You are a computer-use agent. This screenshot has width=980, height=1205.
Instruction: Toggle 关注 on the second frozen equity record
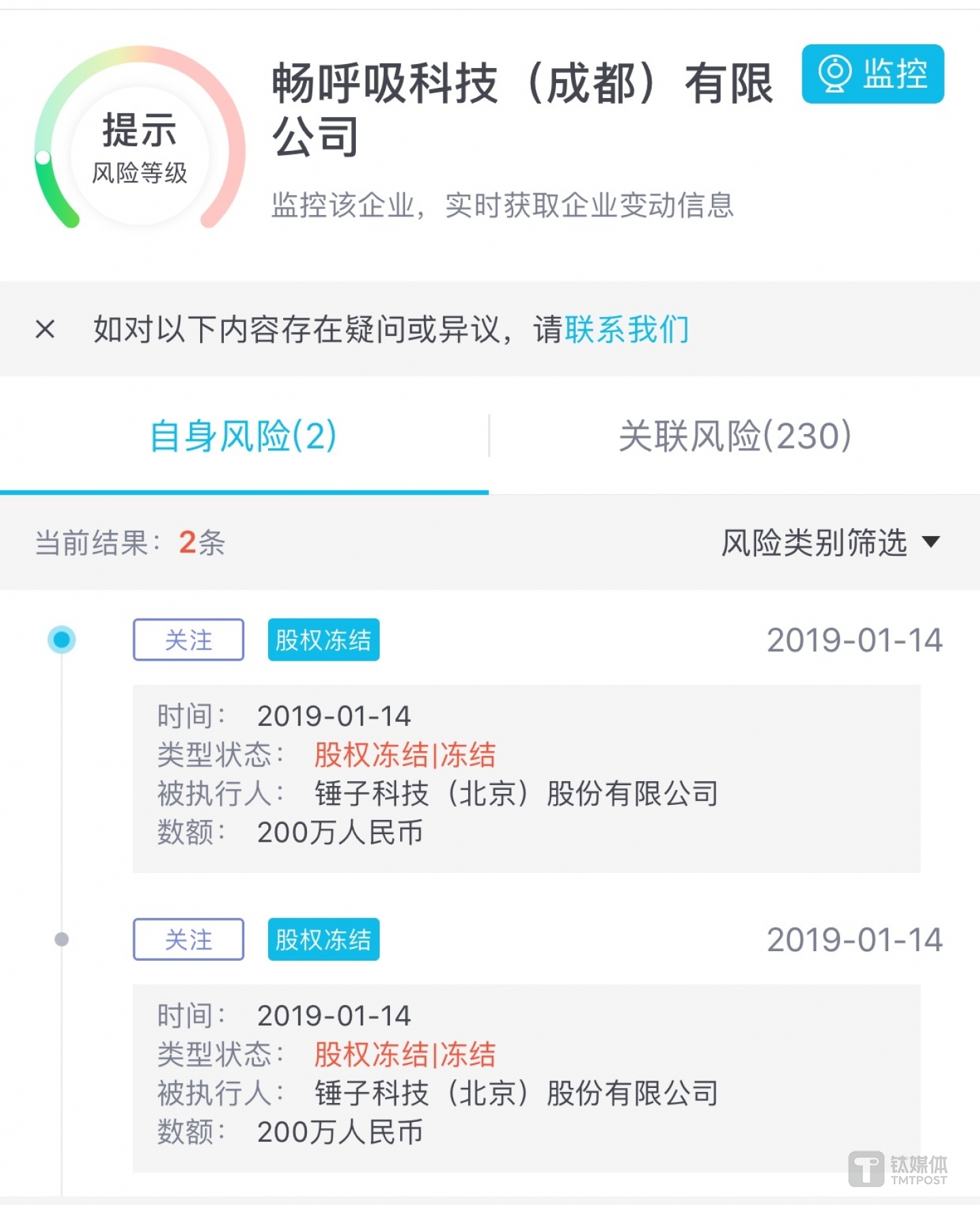(x=188, y=940)
